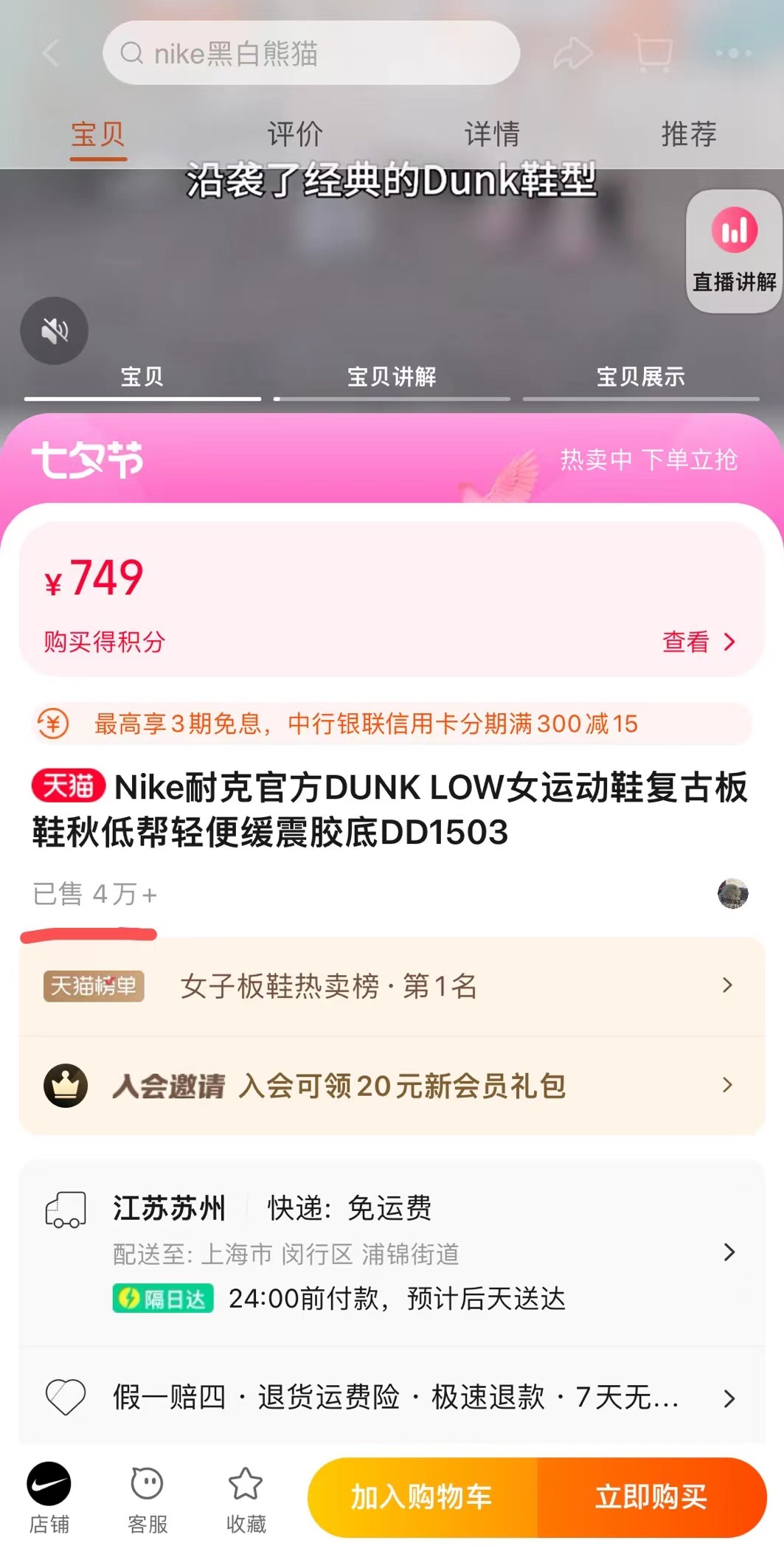Tap 查看 to view purchase points
The image size is (784, 1554).
pyautogui.click(x=698, y=642)
